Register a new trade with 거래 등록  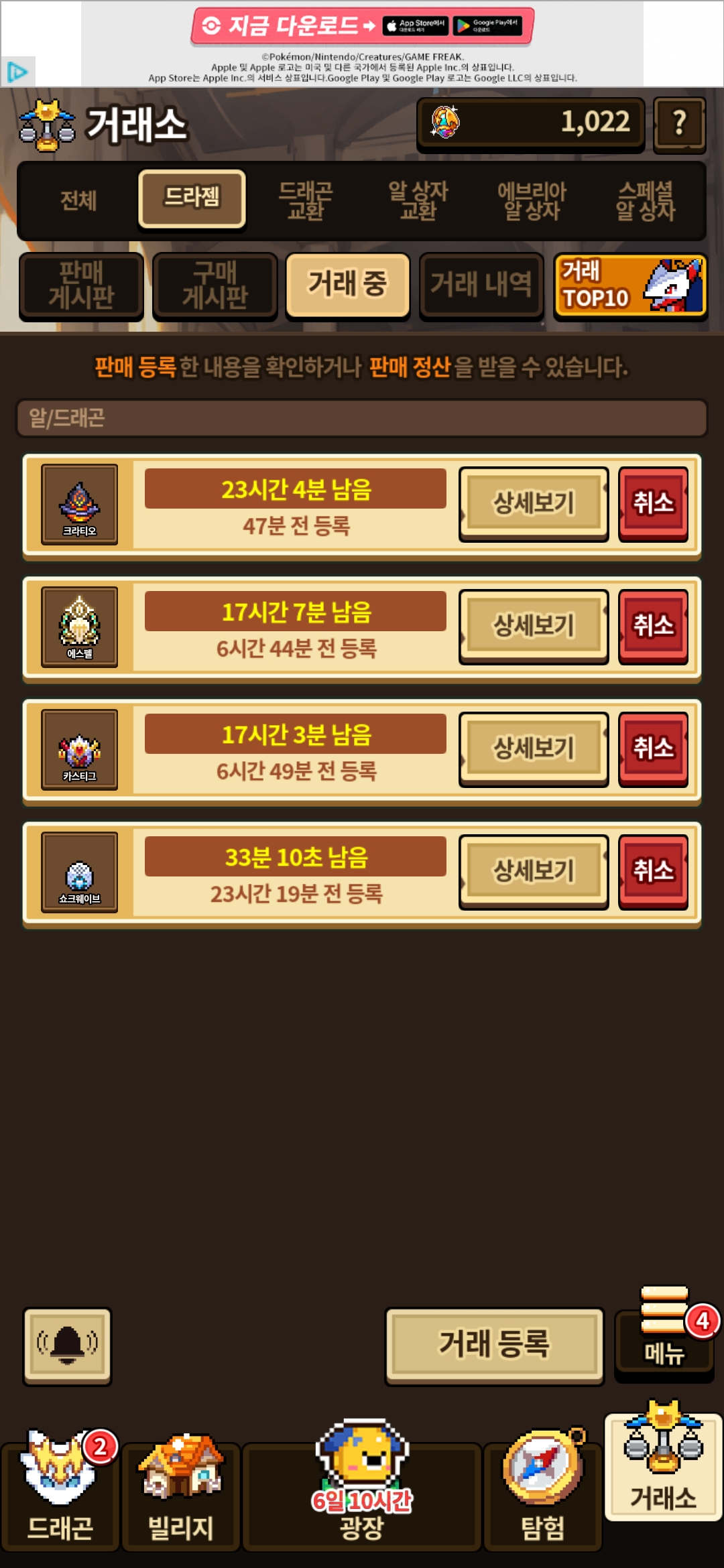494,1345
